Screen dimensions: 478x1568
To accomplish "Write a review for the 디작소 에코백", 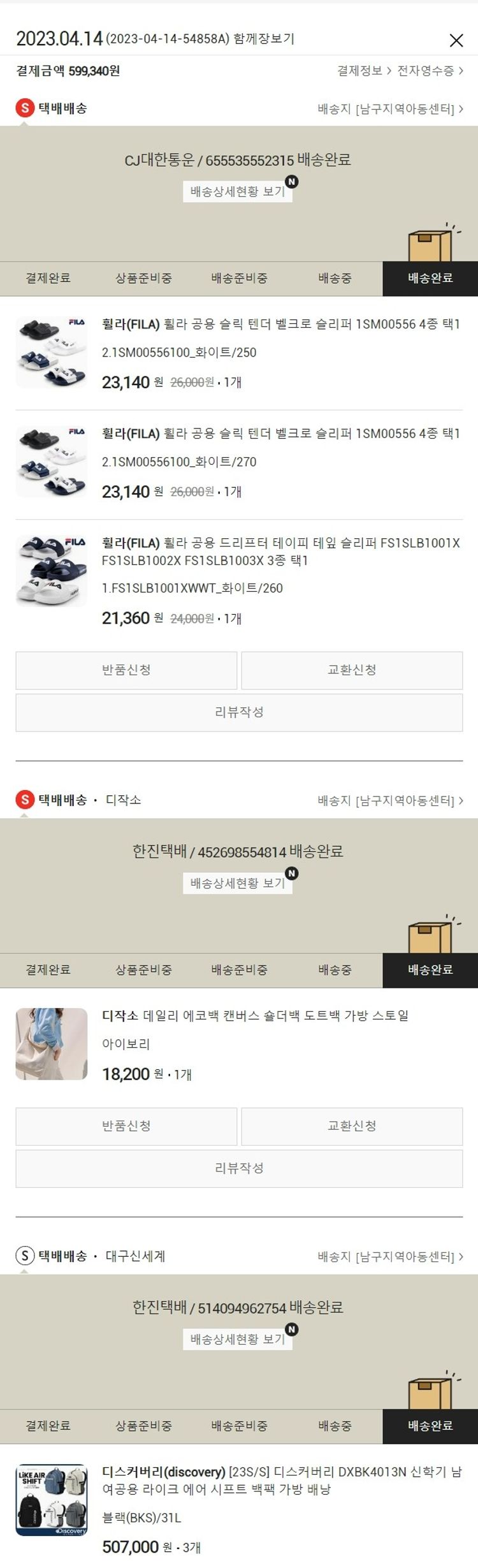I will click(239, 1168).
